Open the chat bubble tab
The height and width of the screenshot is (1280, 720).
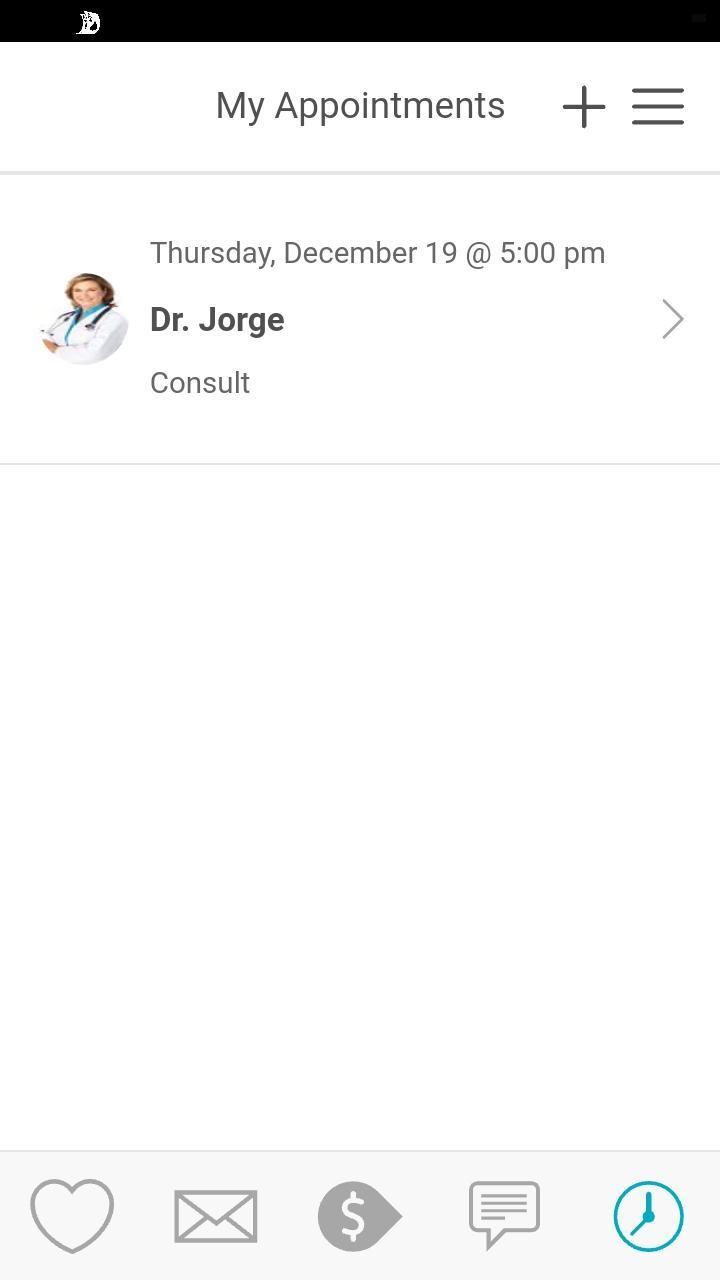(504, 1215)
